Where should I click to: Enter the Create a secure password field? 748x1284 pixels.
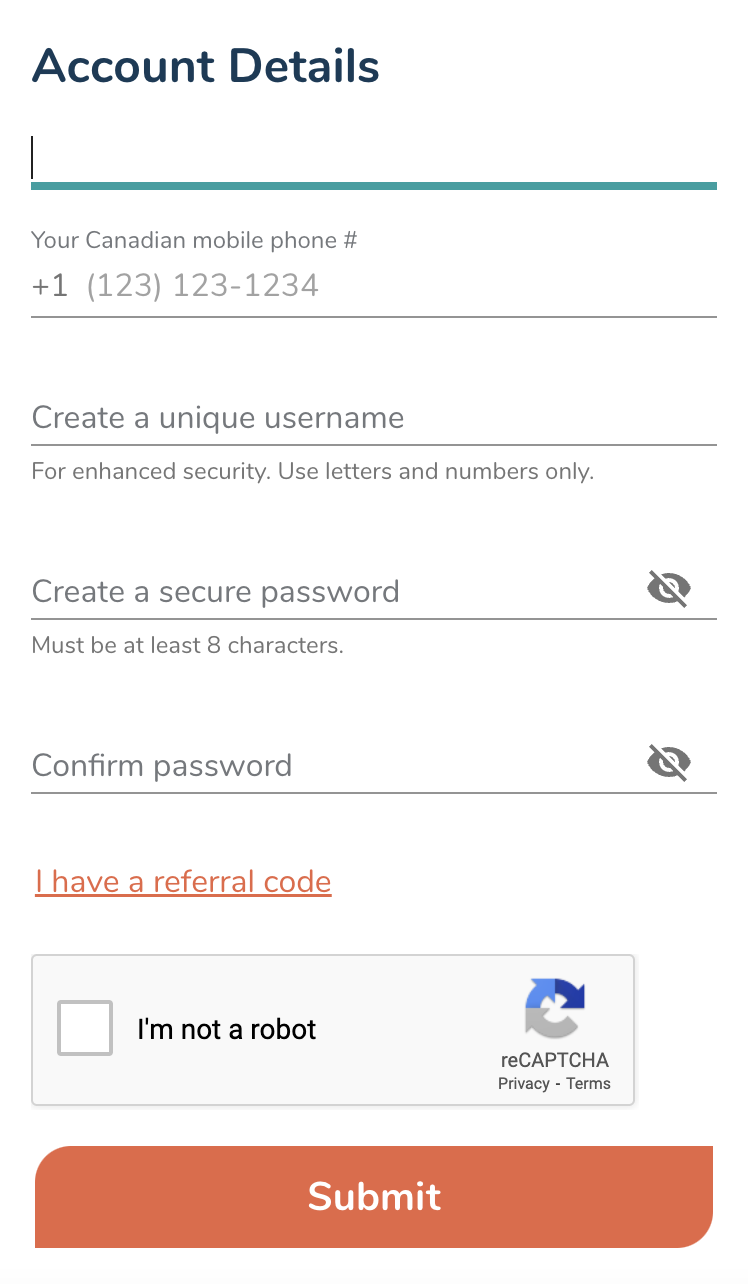330,591
